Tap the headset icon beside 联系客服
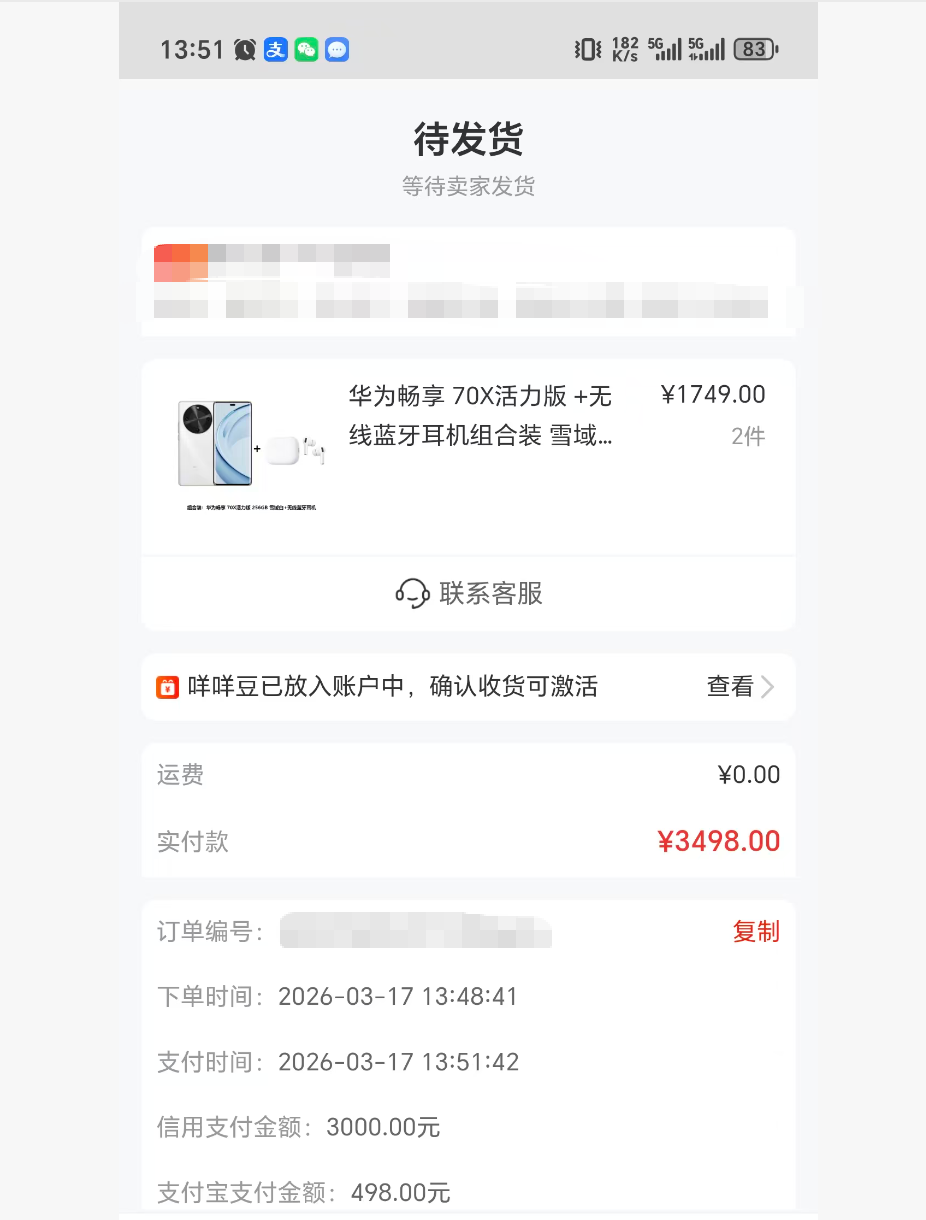The height and width of the screenshot is (1220, 926). pos(410,594)
